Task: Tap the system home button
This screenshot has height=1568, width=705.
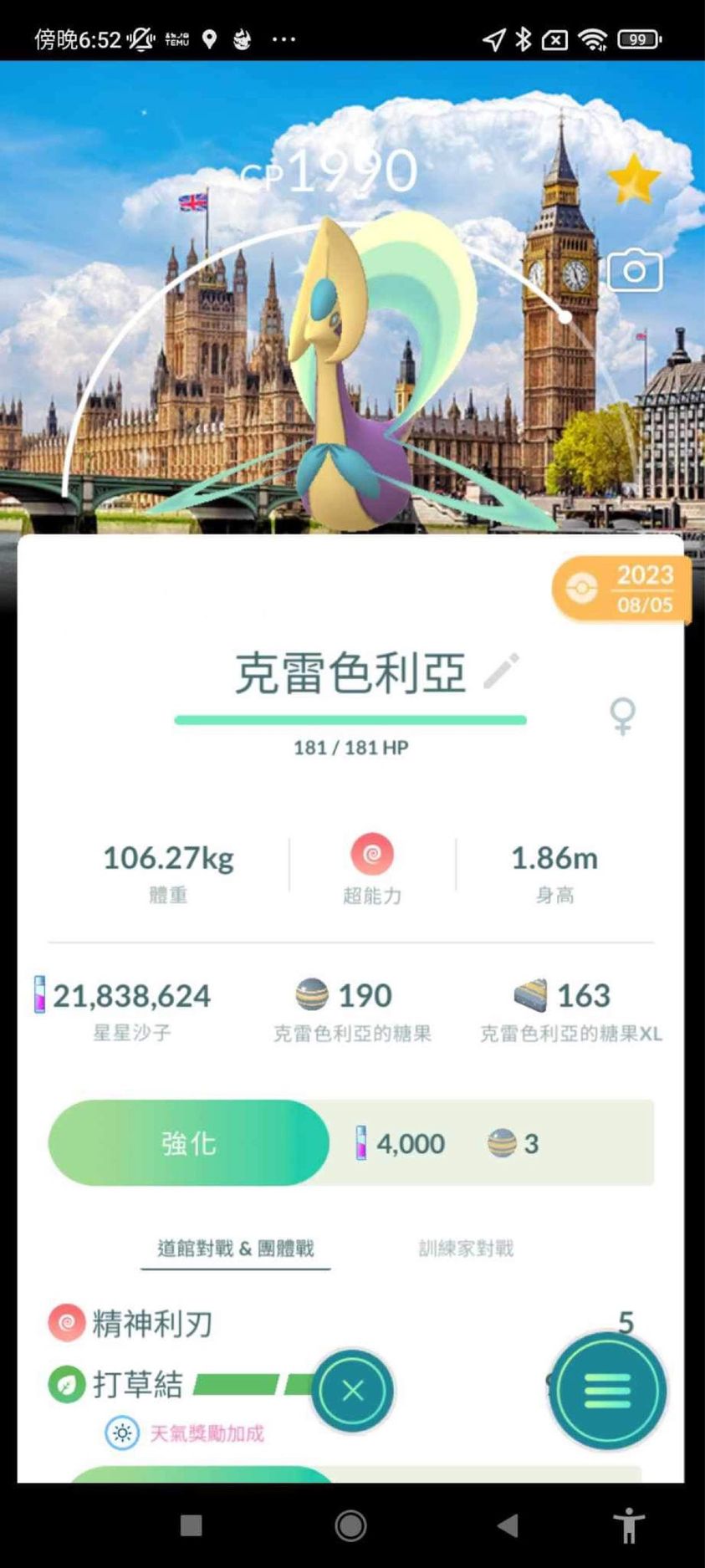Action: click(350, 1525)
